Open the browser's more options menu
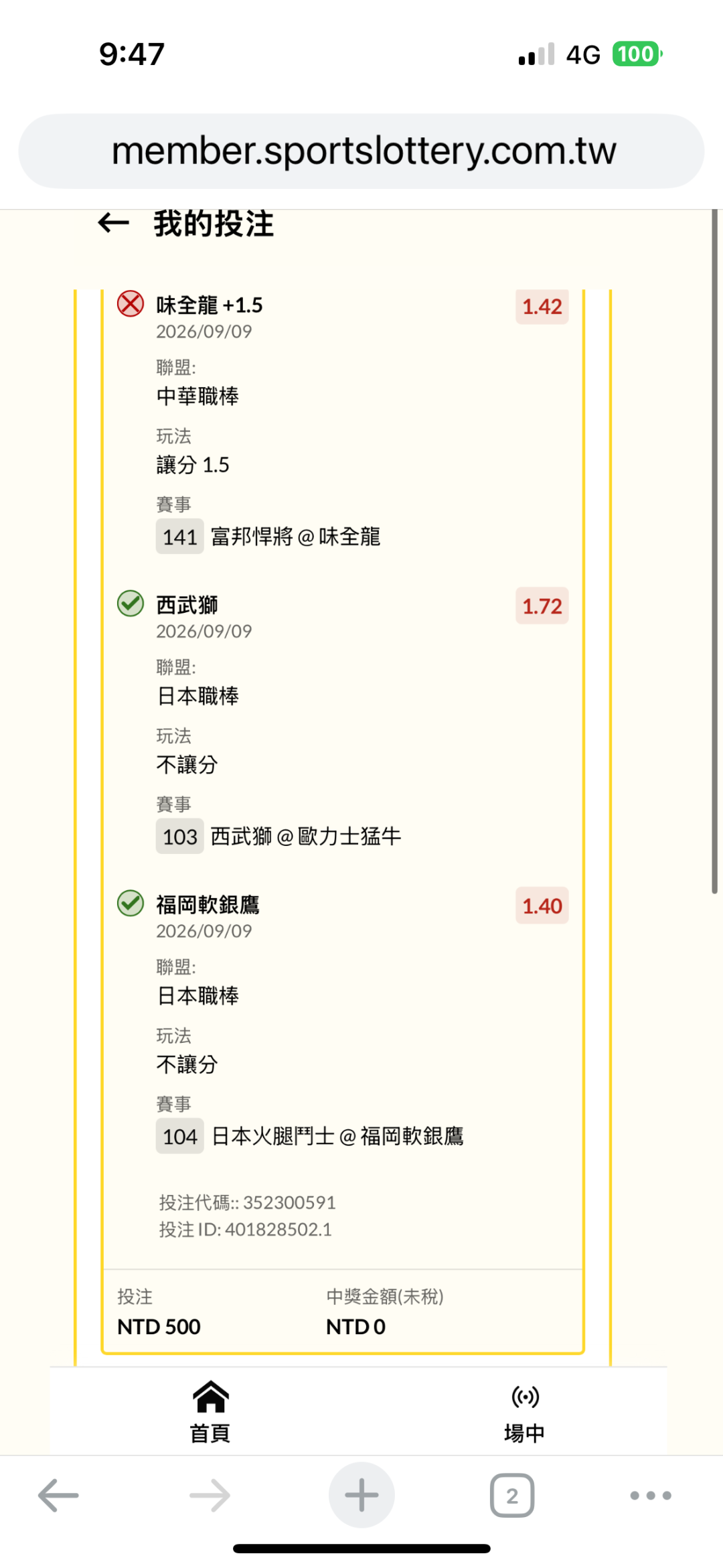723x1568 pixels. point(651,1495)
